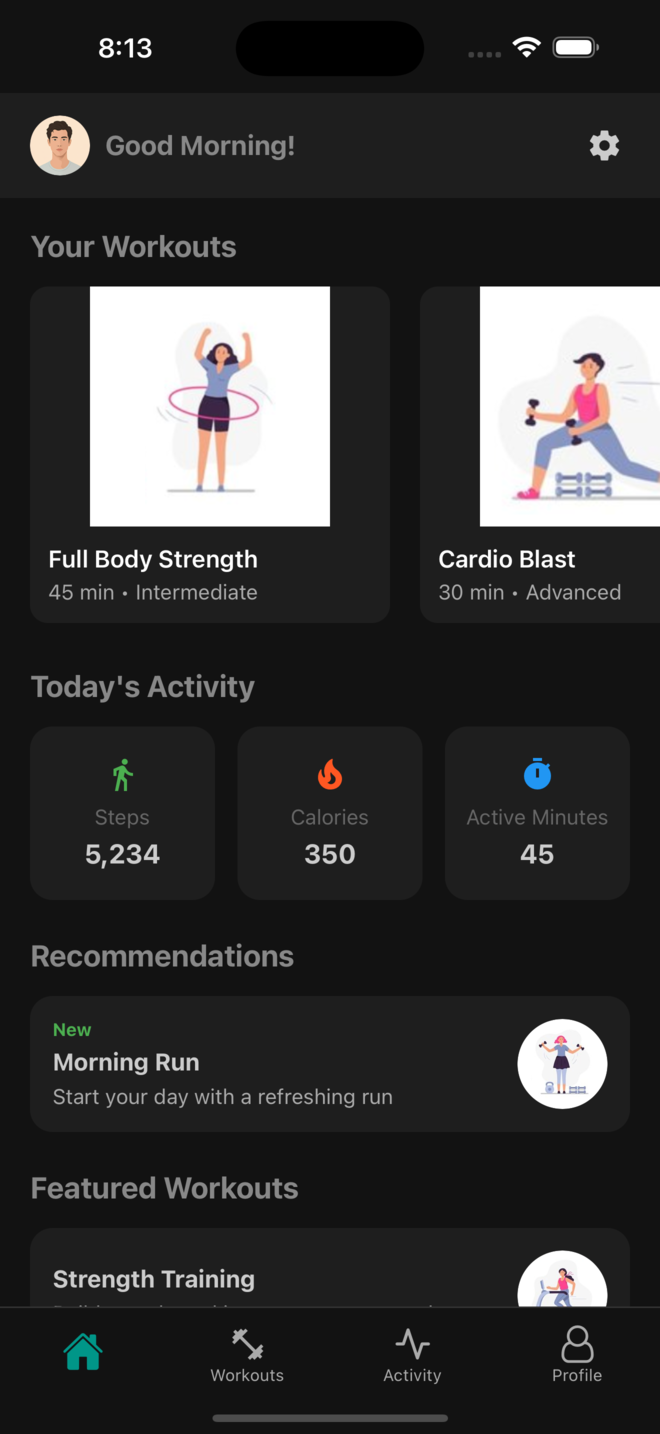Image resolution: width=660 pixels, height=1434 pixels.
Task: View Steps activity details
Action: (122, 813)
